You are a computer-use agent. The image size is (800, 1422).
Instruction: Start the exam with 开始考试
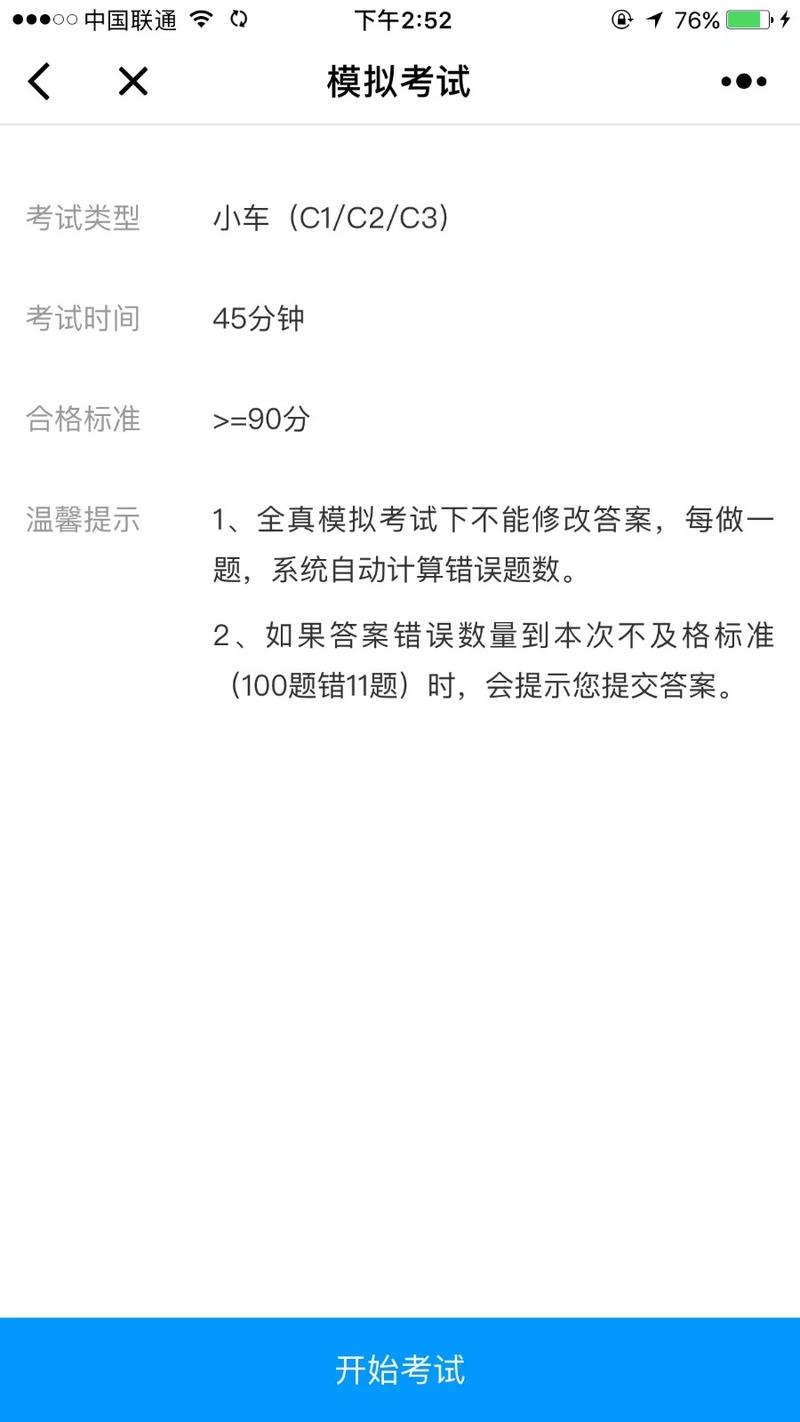coord(400,1369)
